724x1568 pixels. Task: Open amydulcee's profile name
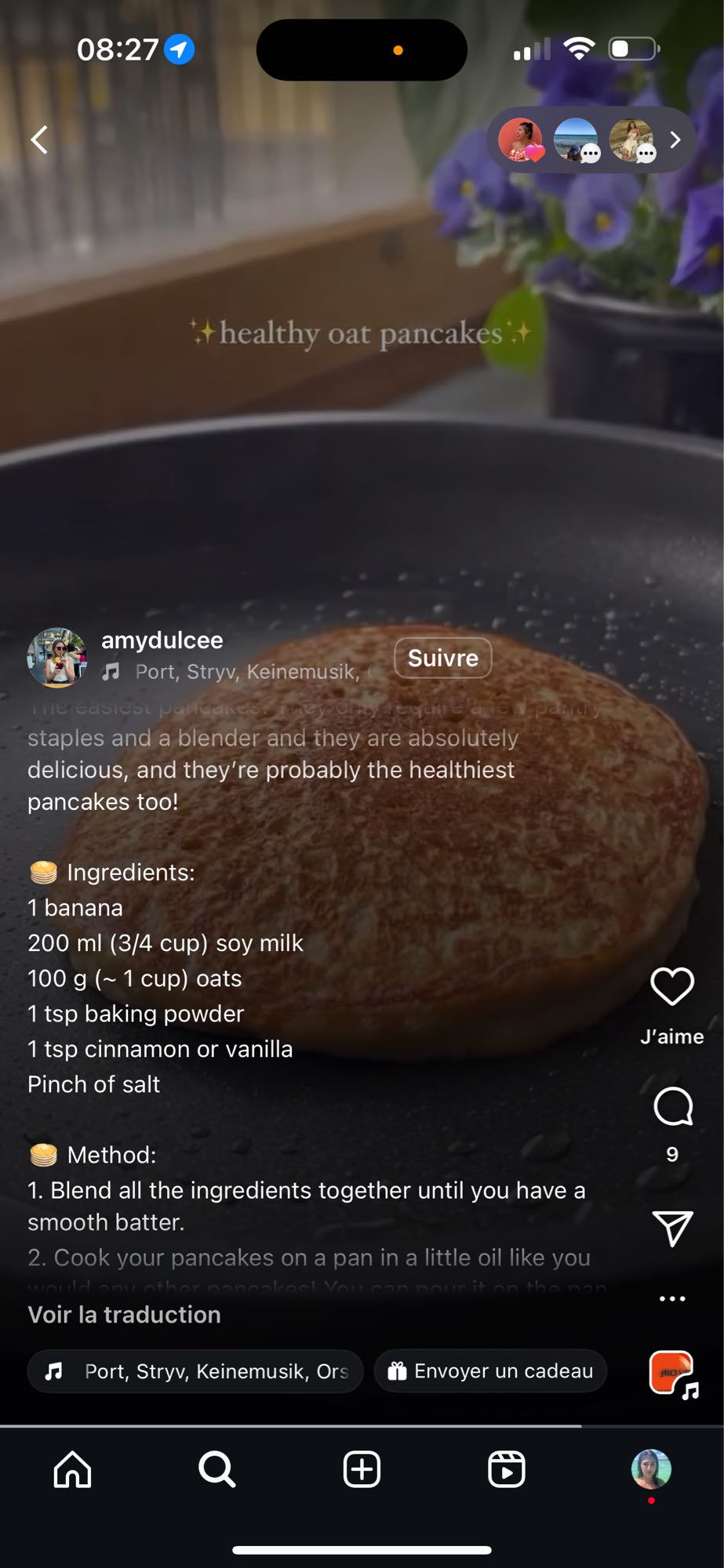pyautogui.click(x=162, y=641)
